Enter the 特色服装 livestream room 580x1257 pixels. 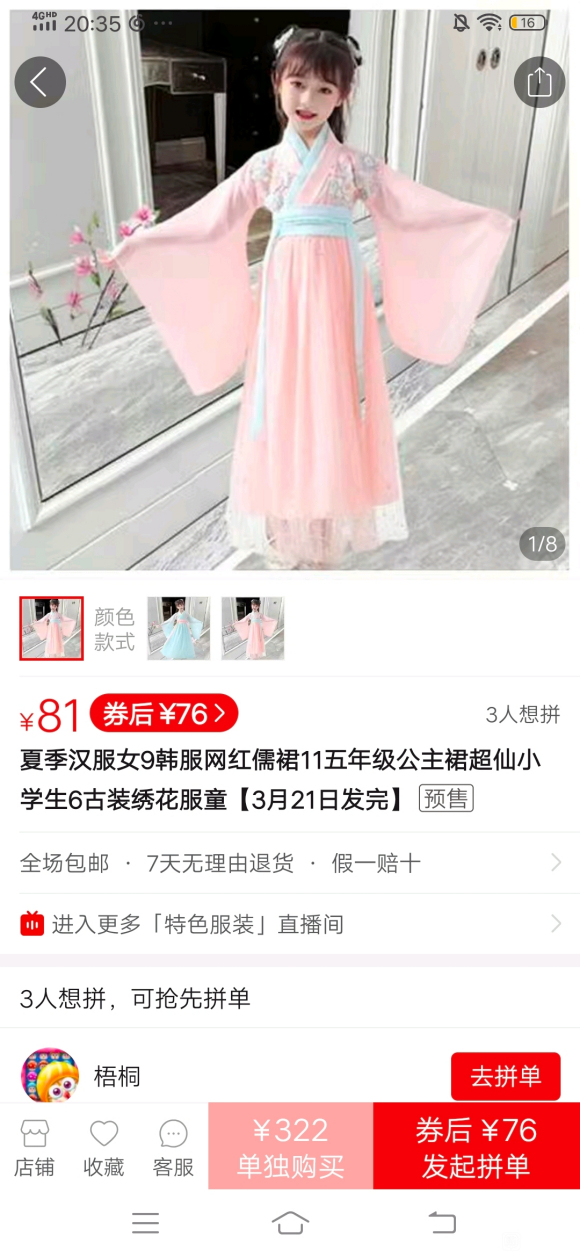coord(290,924)
